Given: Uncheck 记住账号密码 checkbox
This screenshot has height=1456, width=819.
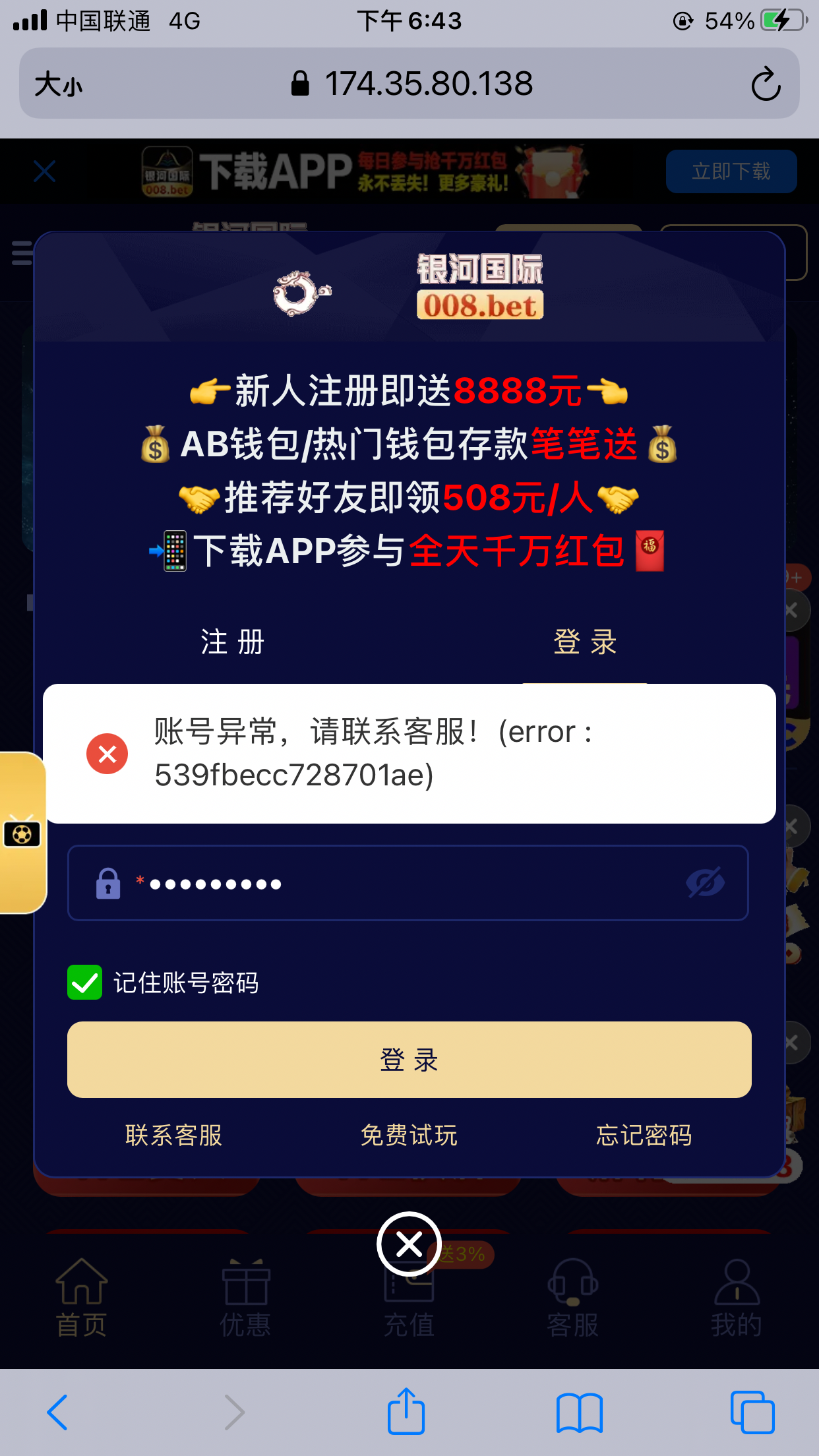Looking at the screenshot, I should pos(84,983).
